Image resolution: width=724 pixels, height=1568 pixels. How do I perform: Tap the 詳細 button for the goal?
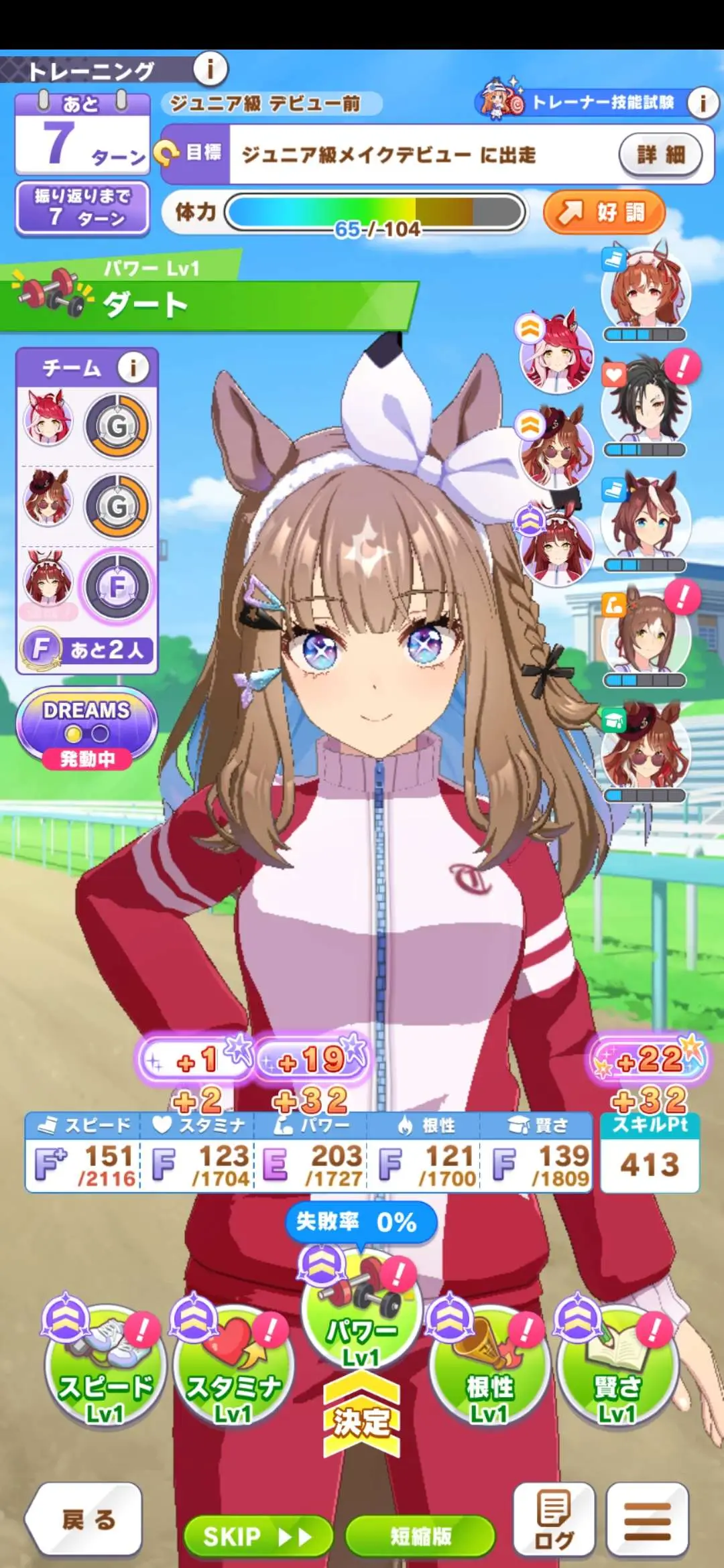[x=660, y=155]
